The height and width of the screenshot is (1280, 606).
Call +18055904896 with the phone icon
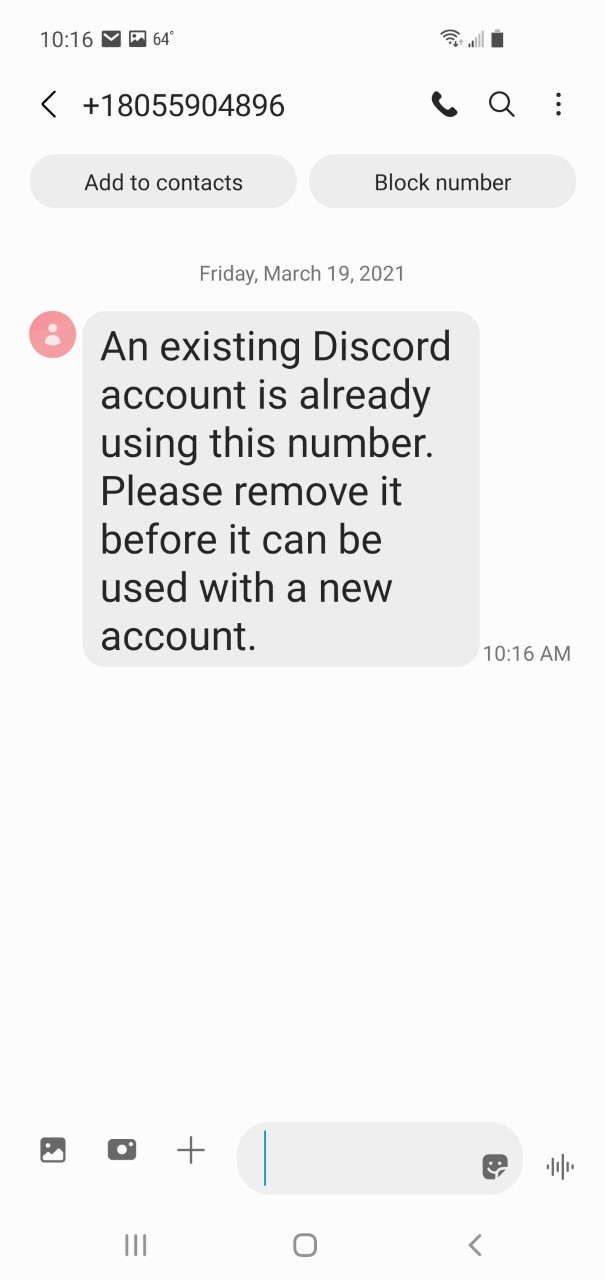pos(444,104)
